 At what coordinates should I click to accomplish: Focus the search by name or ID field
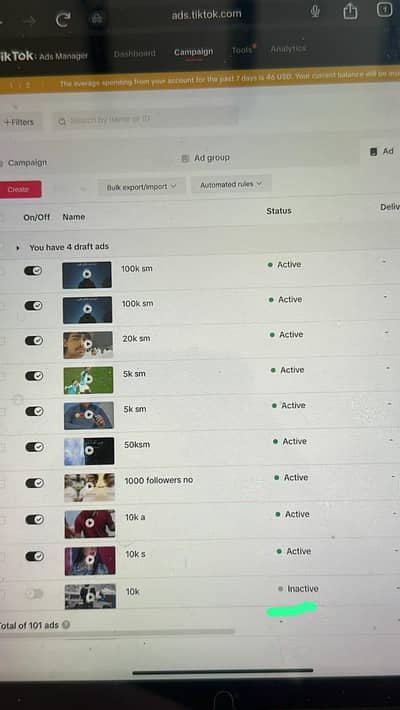[146, 120]
